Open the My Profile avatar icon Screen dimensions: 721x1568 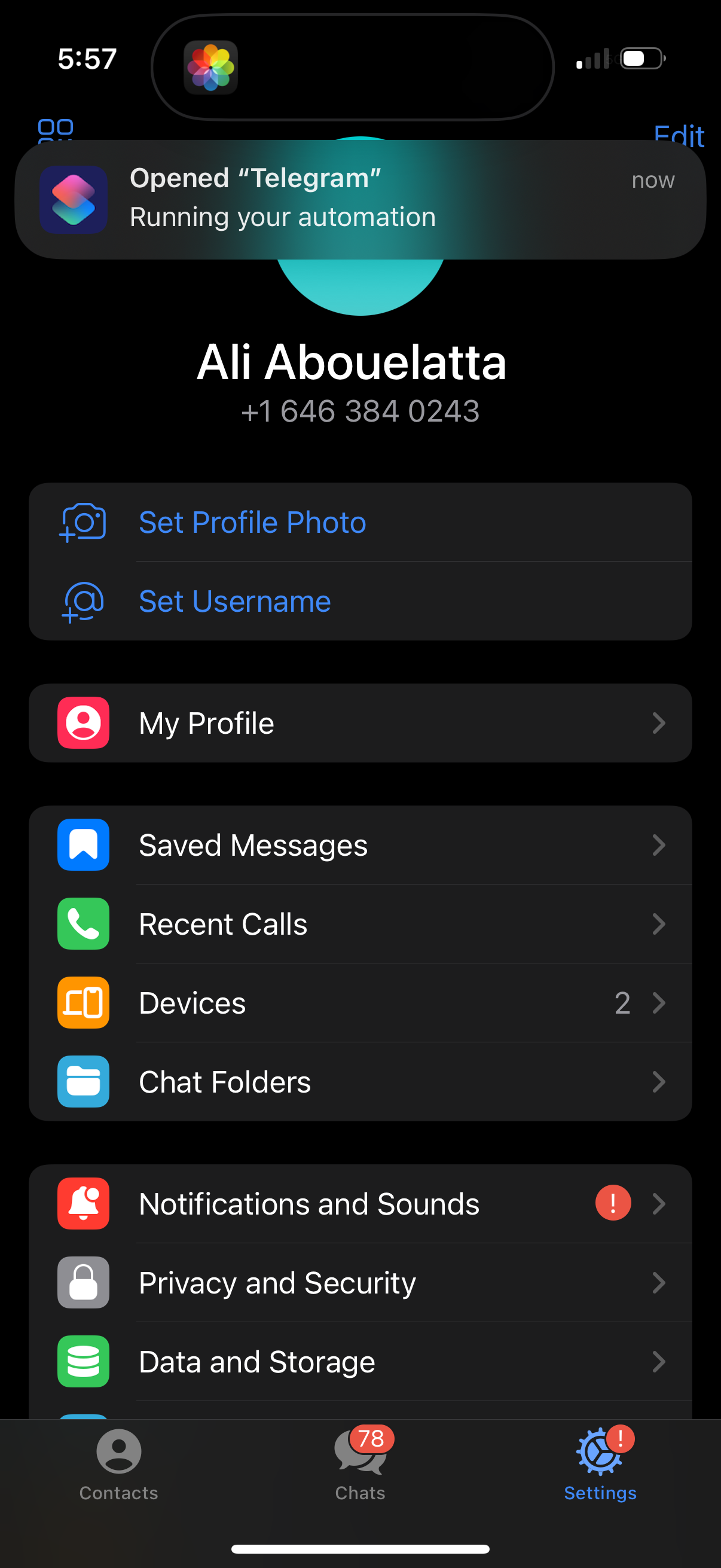(x=83, y=722)
